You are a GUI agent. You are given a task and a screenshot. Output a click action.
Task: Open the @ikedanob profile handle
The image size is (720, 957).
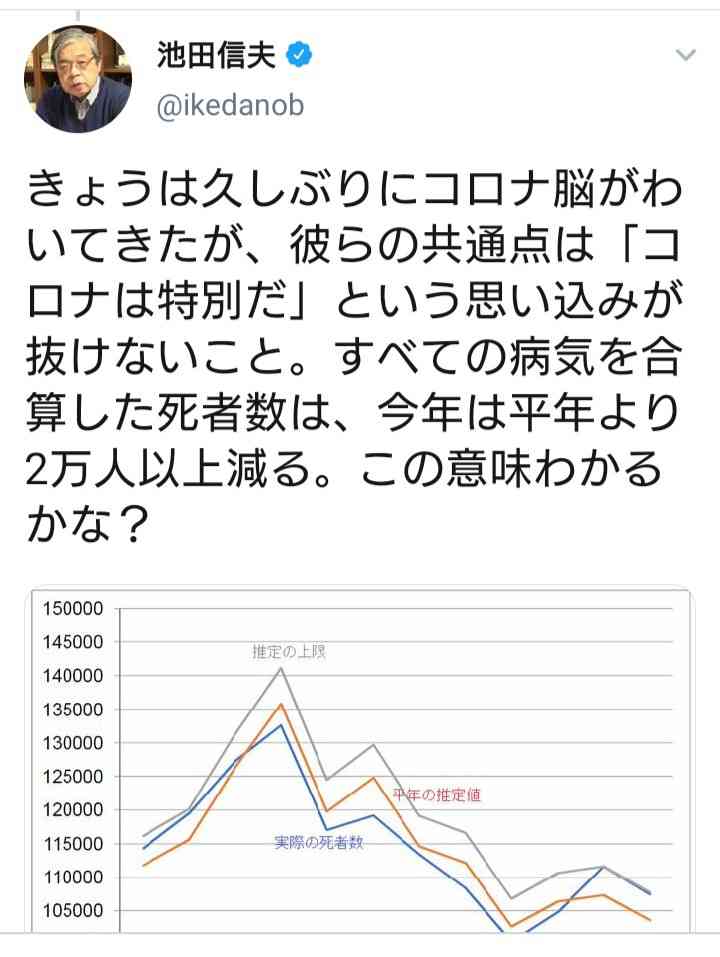coord(230,107)
